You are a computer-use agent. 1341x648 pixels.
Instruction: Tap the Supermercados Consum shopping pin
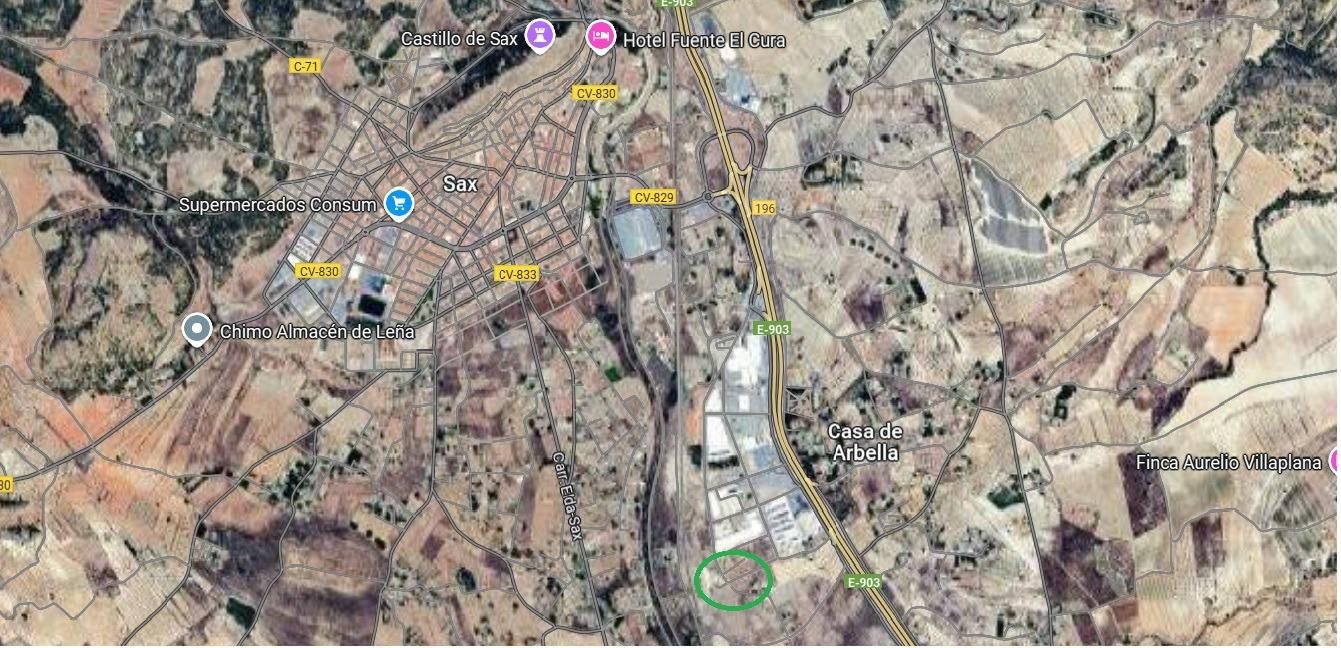399,203
